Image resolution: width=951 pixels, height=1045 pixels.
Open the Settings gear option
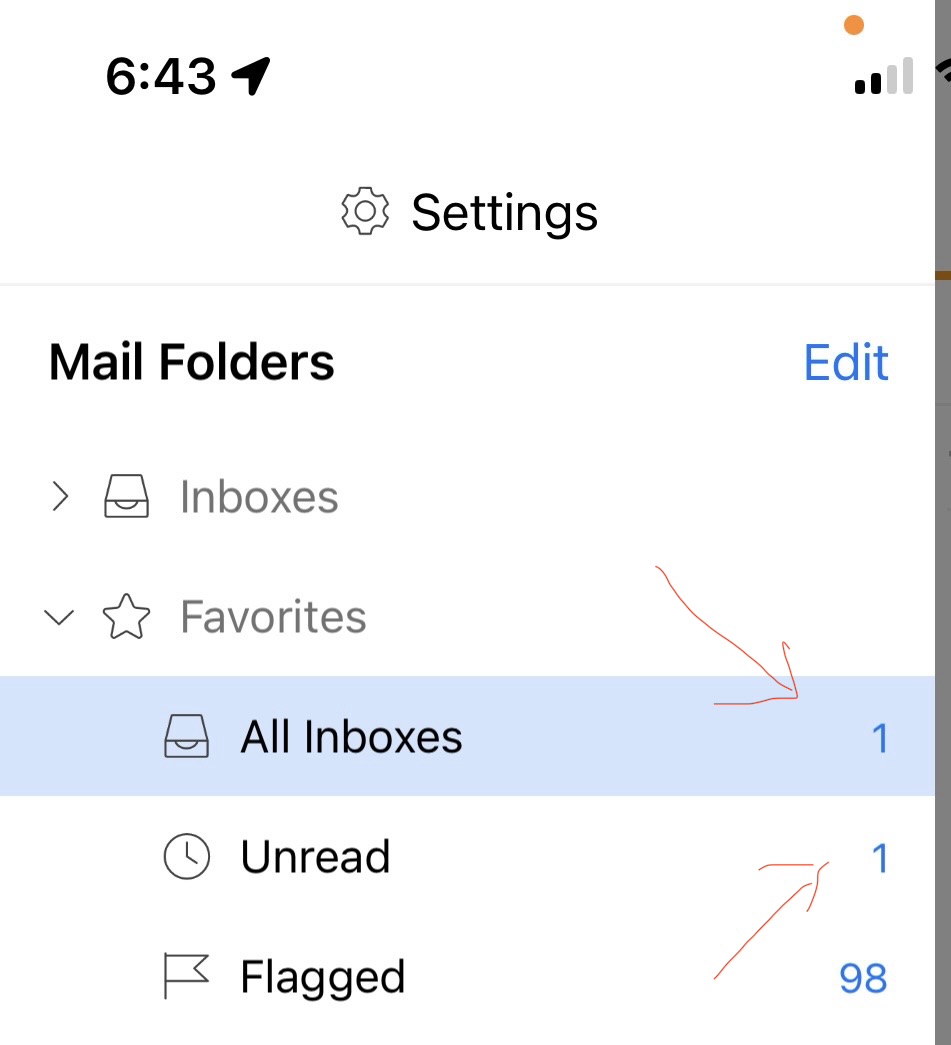[x=469, y=212]
